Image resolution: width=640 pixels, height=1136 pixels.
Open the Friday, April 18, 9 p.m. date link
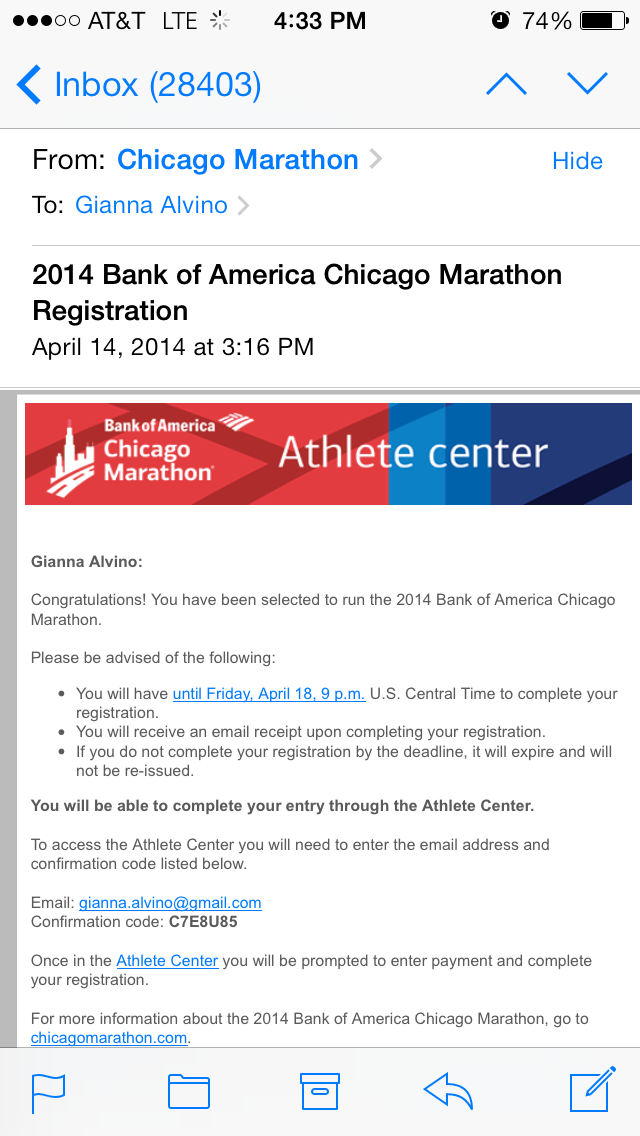(269, 693)
